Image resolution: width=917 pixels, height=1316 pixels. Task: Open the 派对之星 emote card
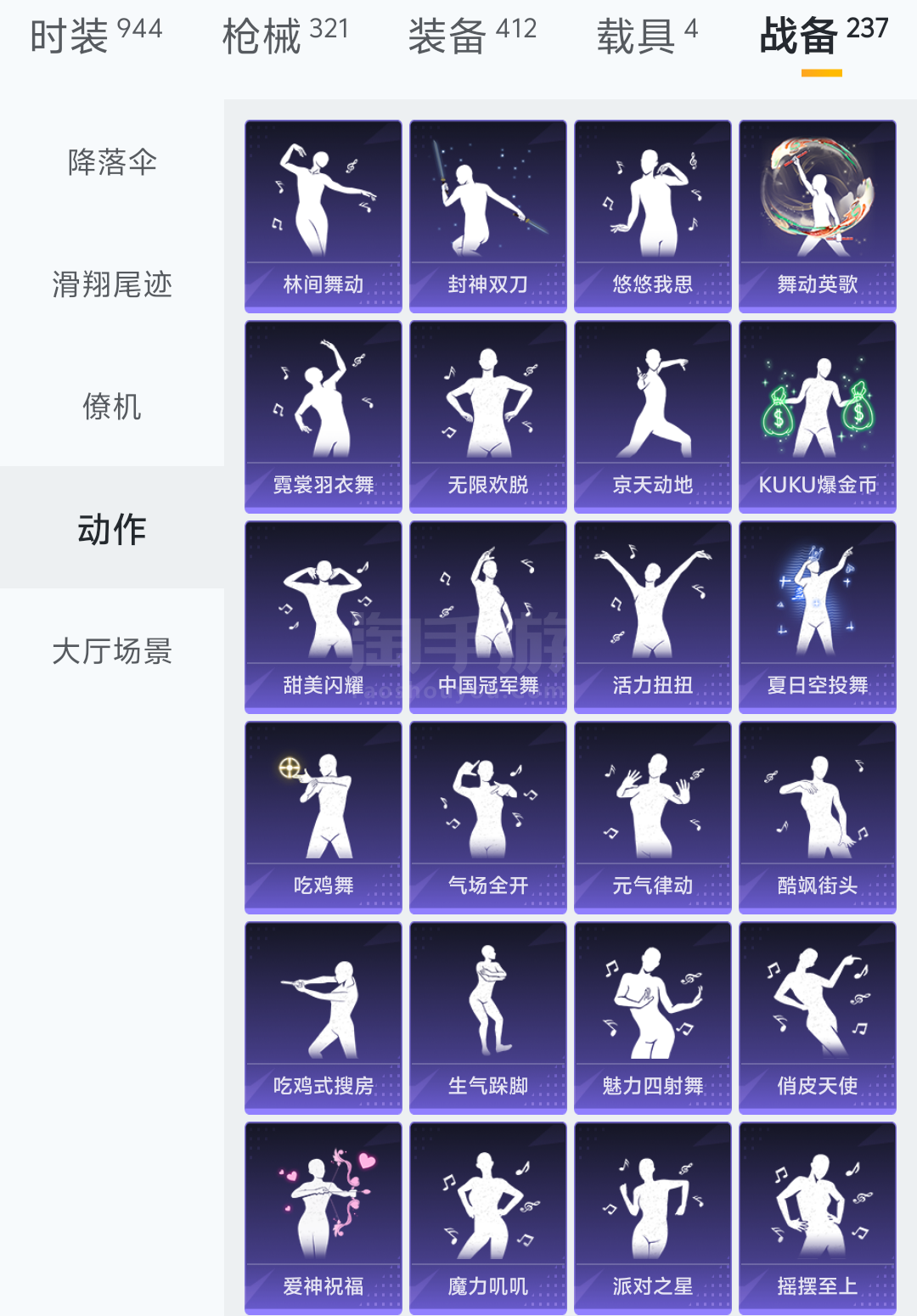click(653, 1218)
